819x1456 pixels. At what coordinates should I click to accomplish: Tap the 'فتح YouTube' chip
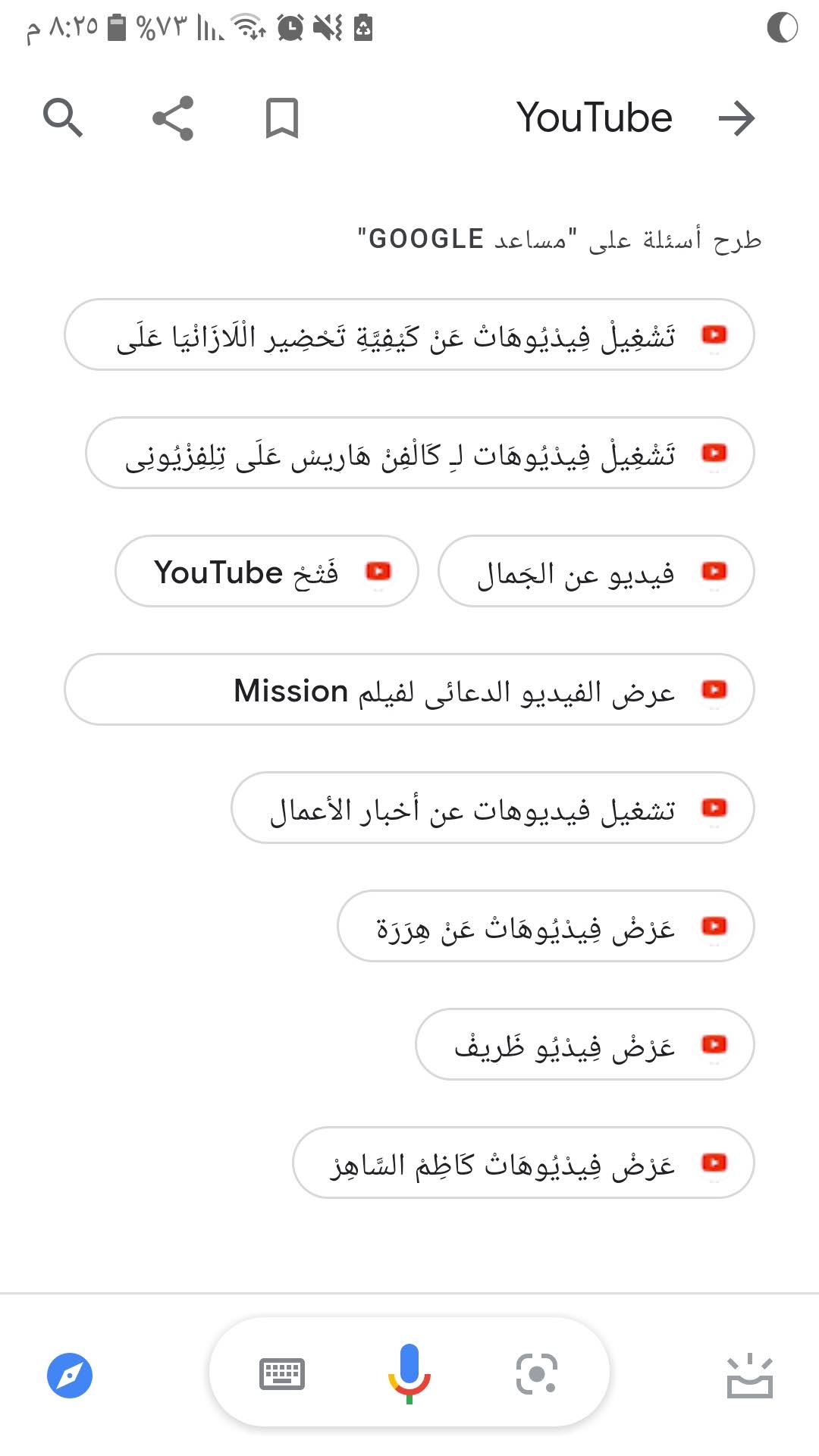click(x=266, y=572)
